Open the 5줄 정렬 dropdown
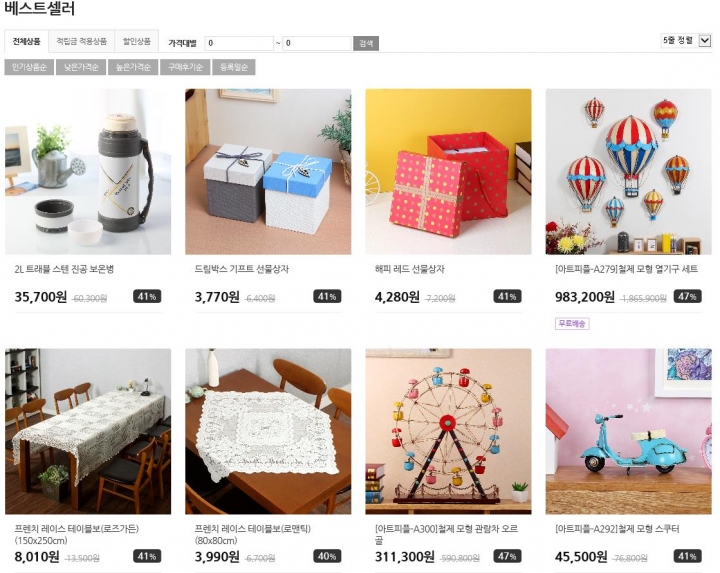 pos(686,41)
